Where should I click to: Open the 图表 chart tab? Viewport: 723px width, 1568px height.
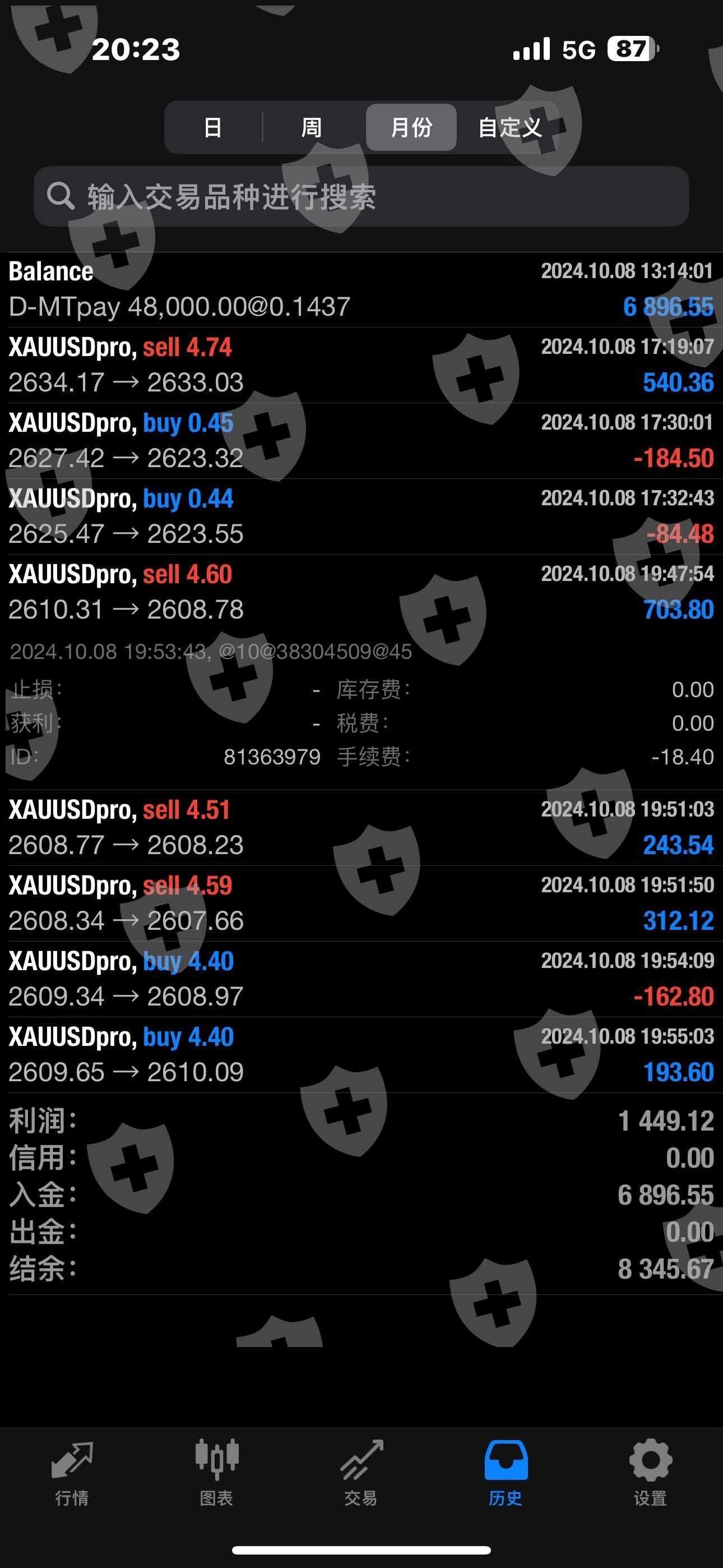point(217,1472)
